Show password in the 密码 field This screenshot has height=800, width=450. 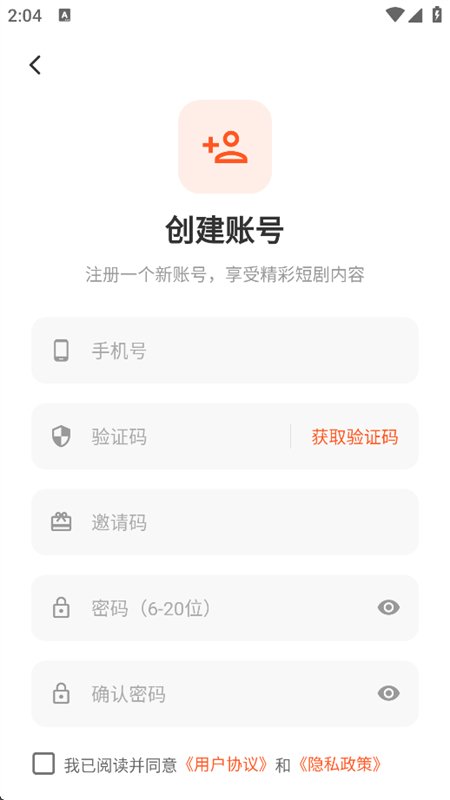point(389,607)
